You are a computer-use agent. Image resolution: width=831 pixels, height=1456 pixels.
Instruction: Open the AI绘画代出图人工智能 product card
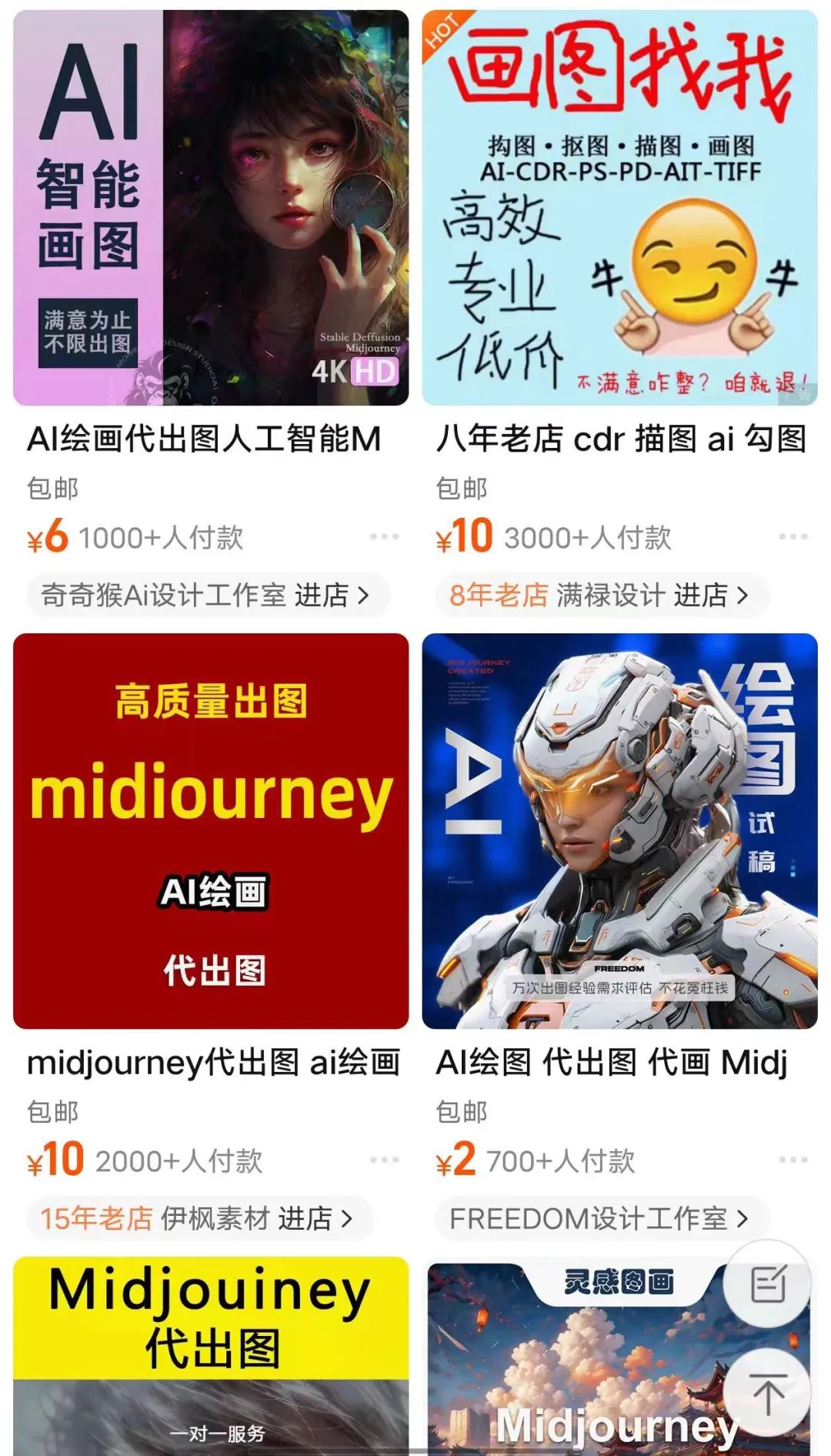211,208
